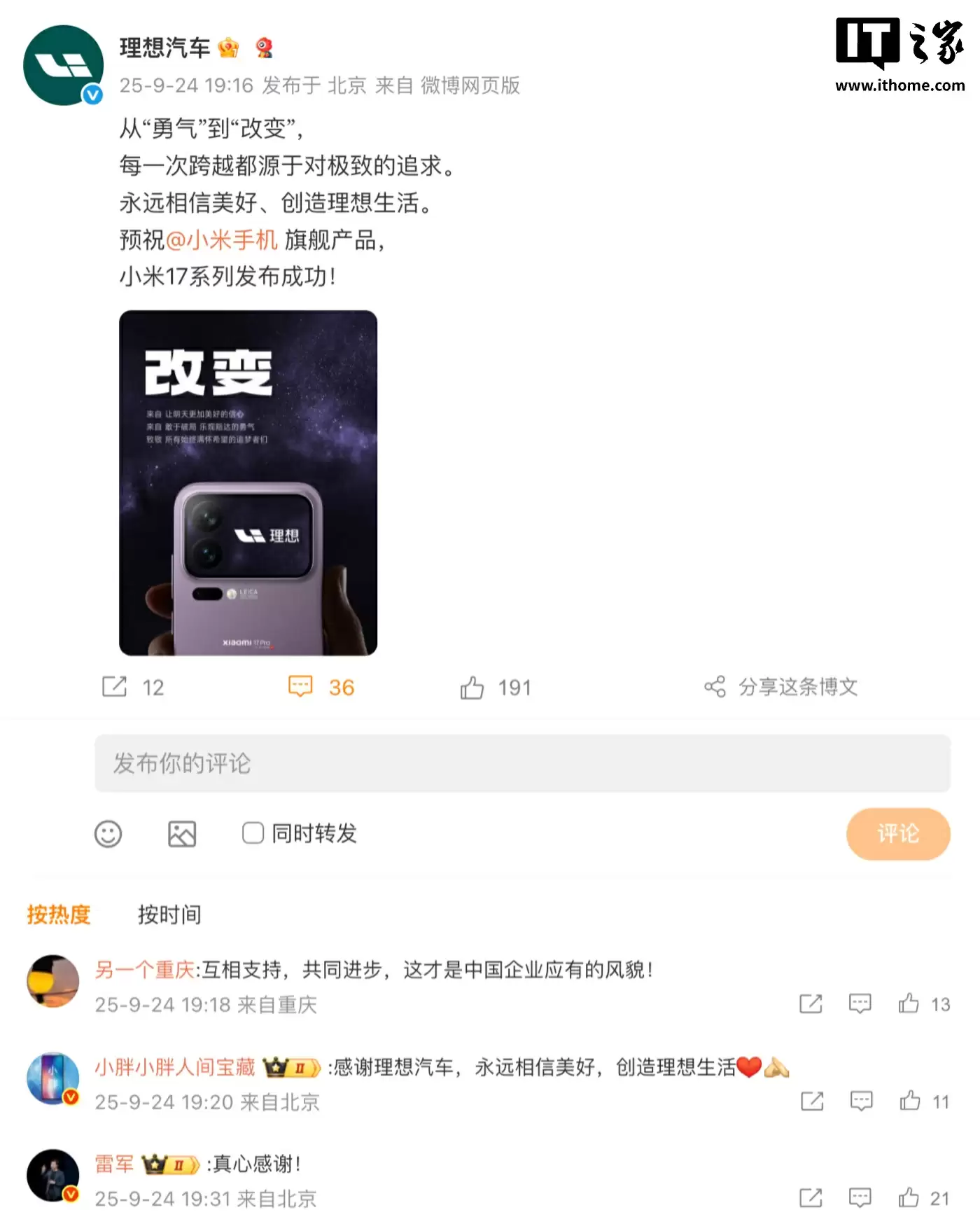Open the comments icon showing 36

[300, 687]
